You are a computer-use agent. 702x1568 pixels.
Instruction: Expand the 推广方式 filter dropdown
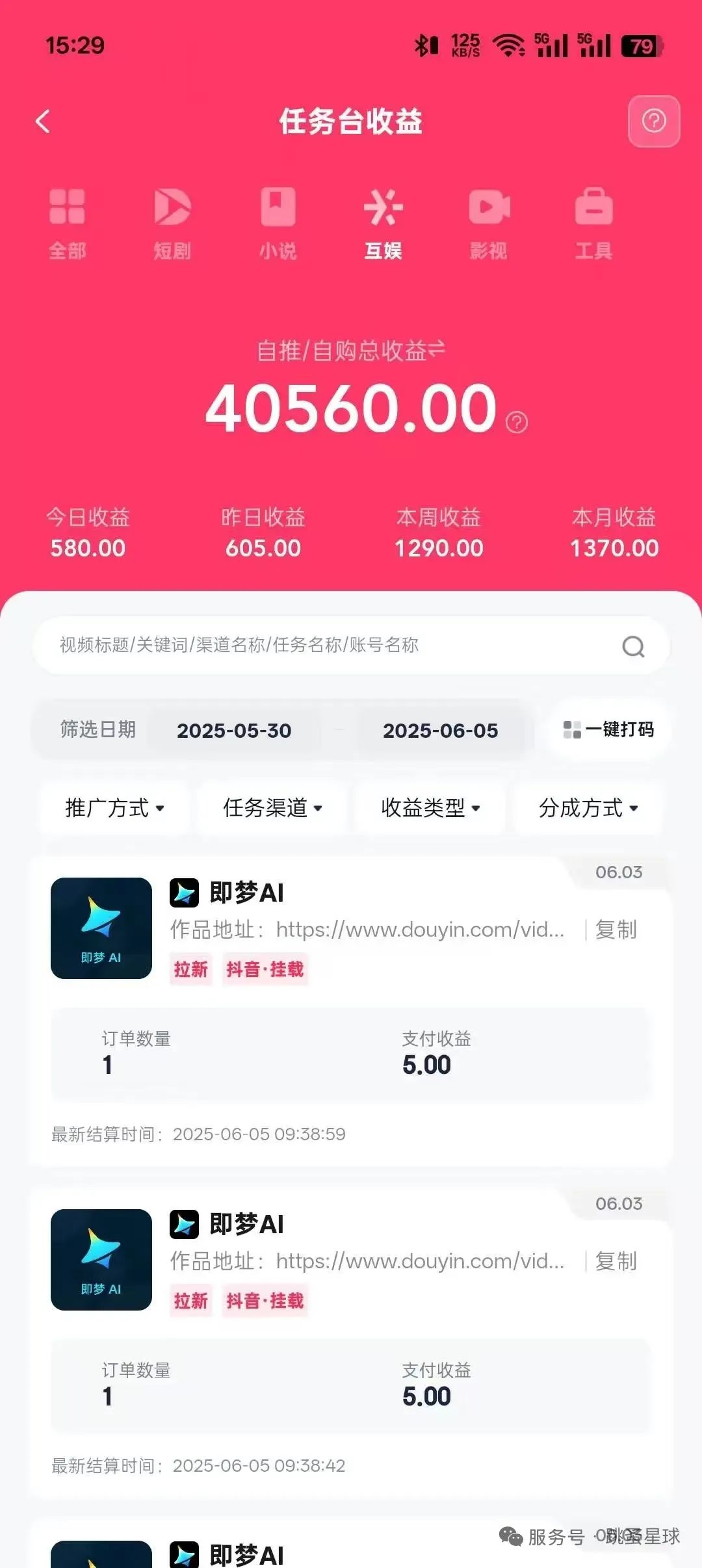114,808
